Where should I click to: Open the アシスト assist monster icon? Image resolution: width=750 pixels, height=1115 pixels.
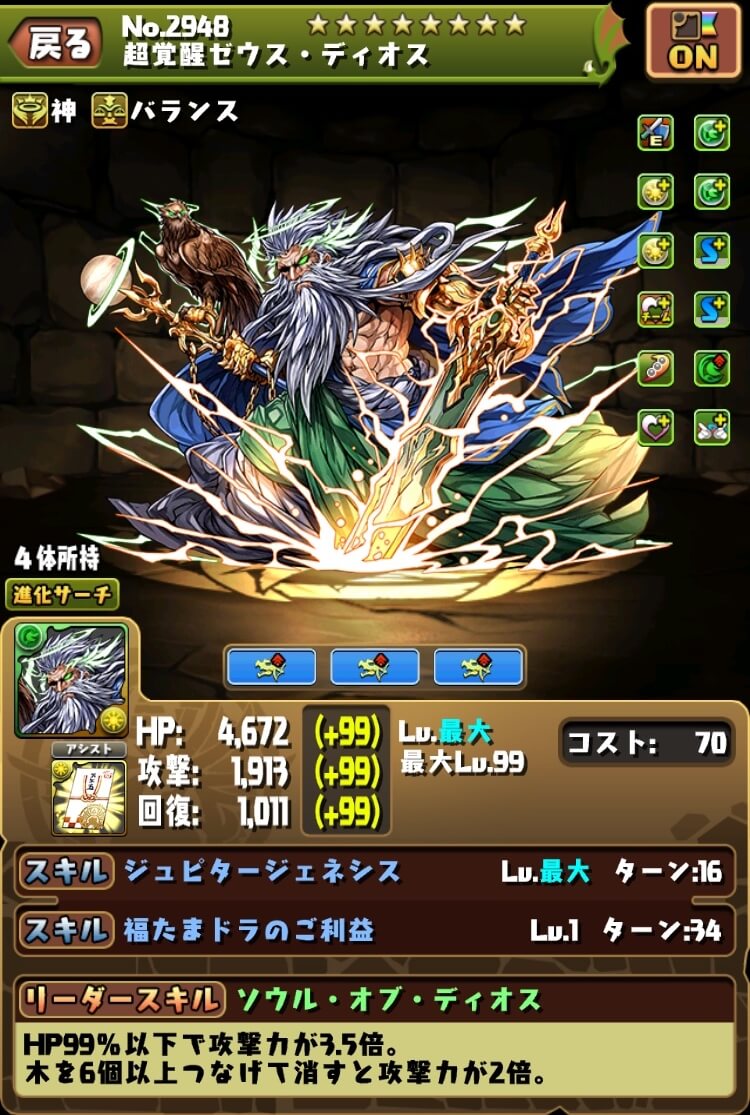pyautogui.click(x=89, y=796)
